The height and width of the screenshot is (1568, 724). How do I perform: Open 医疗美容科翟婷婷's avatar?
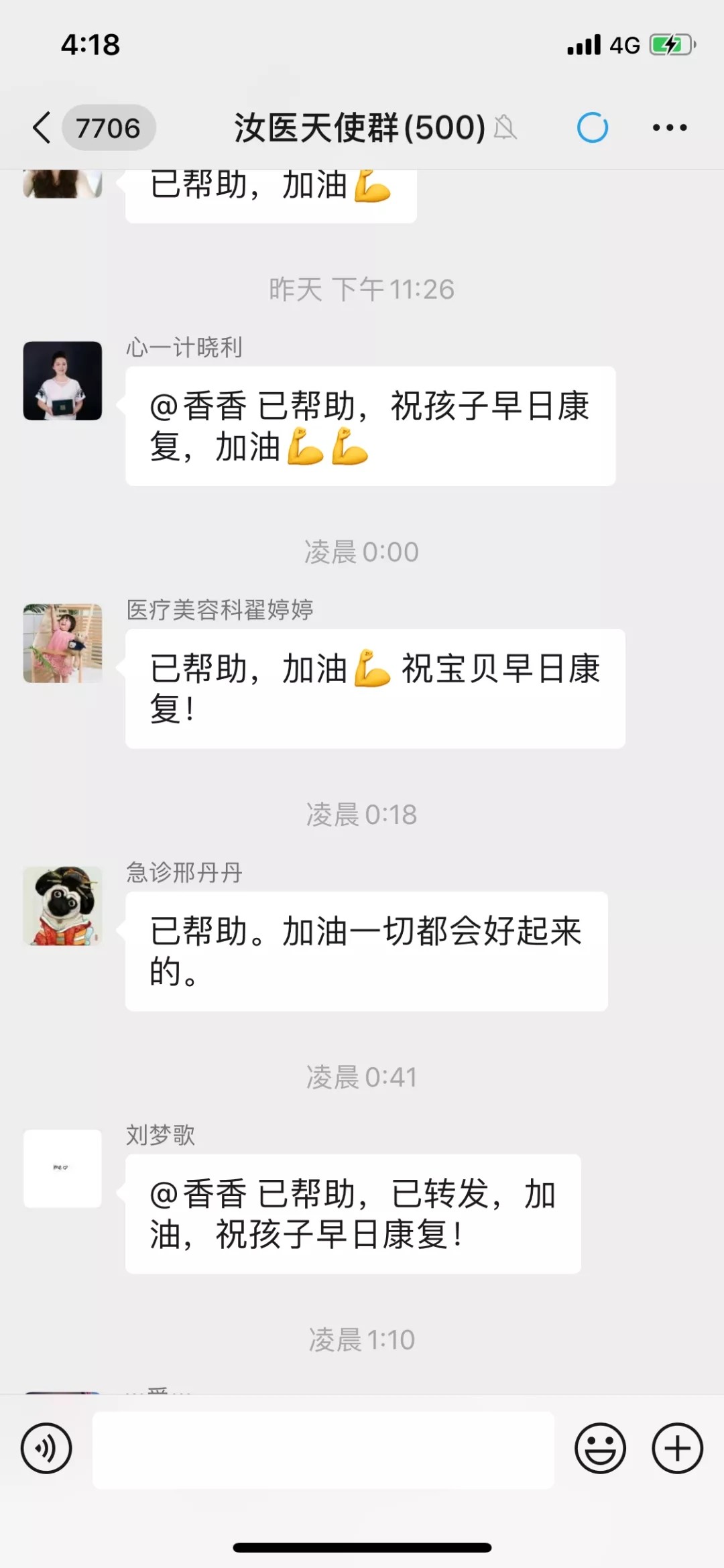(x=62, y=644)
